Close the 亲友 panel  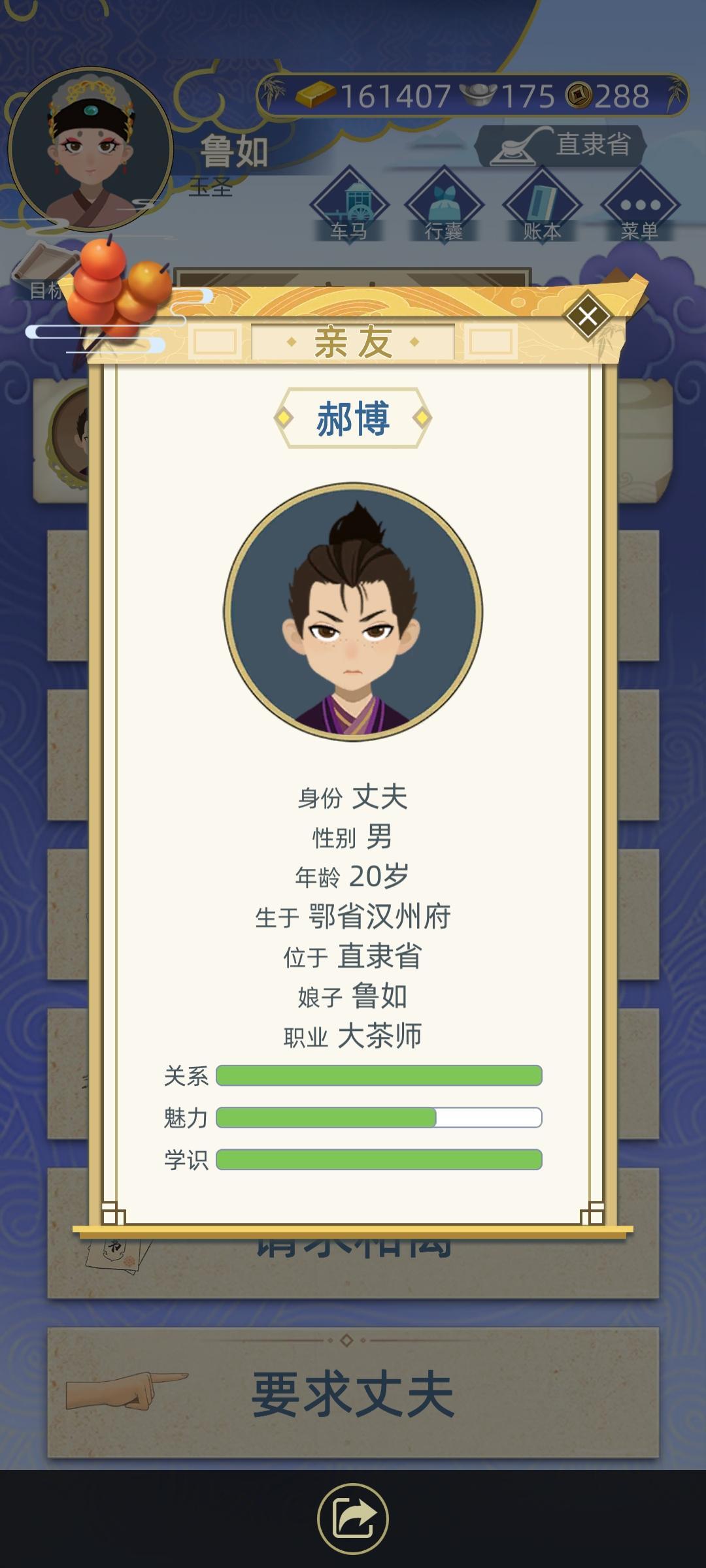(589, 317)
